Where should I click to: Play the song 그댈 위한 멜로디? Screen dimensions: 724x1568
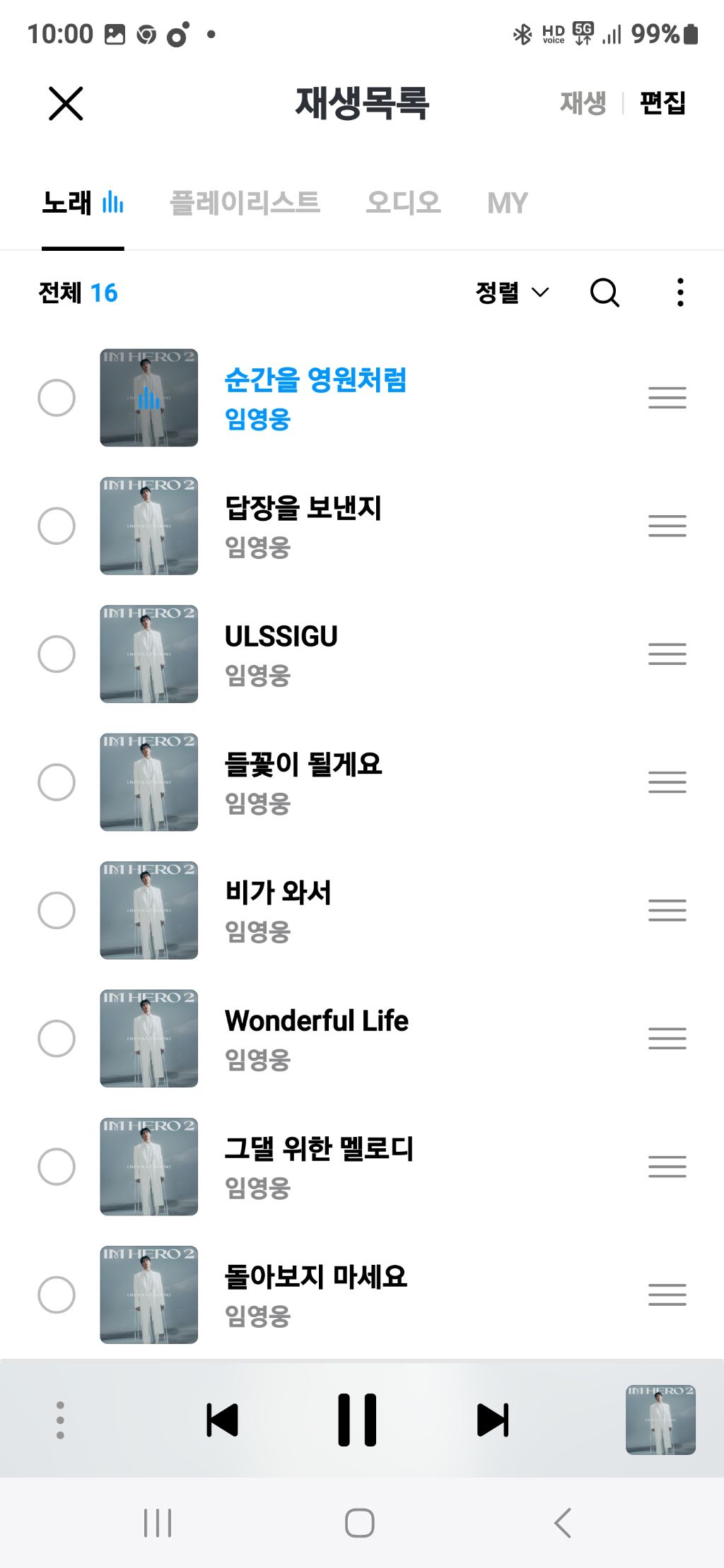coord(318,1150)
